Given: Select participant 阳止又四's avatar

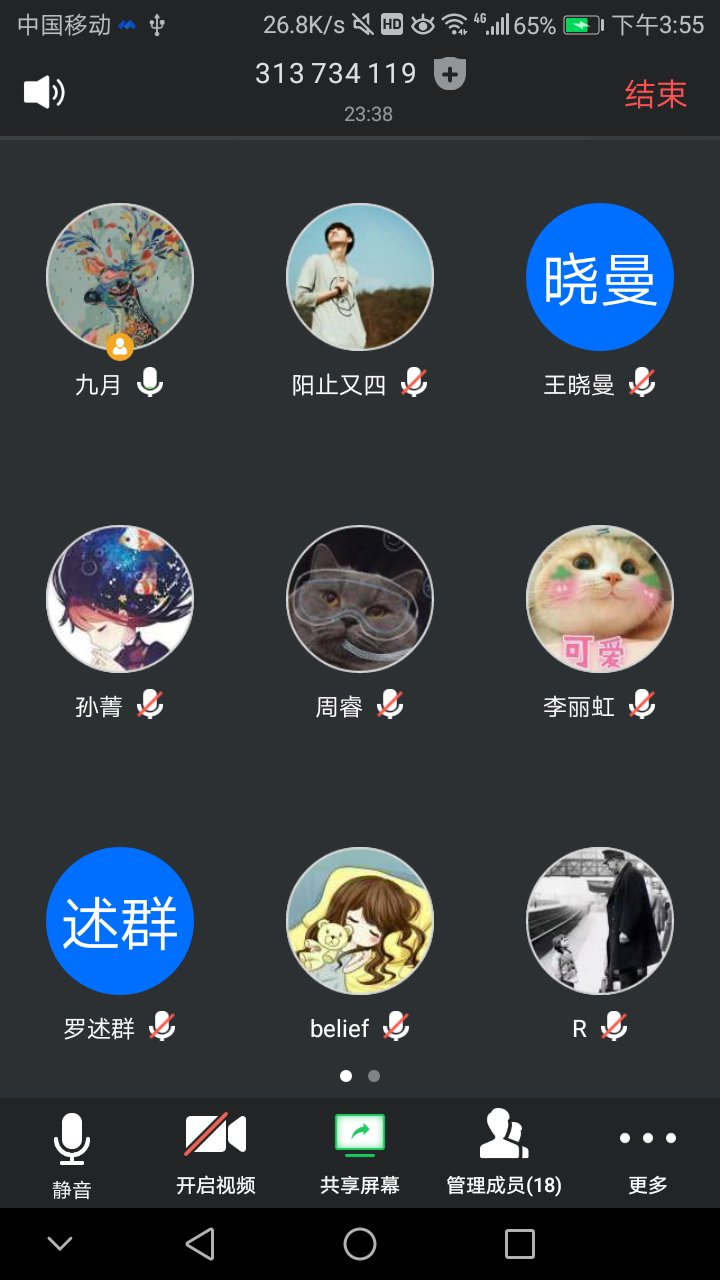Looking at the screenshot, I should (x=360, y=277).
